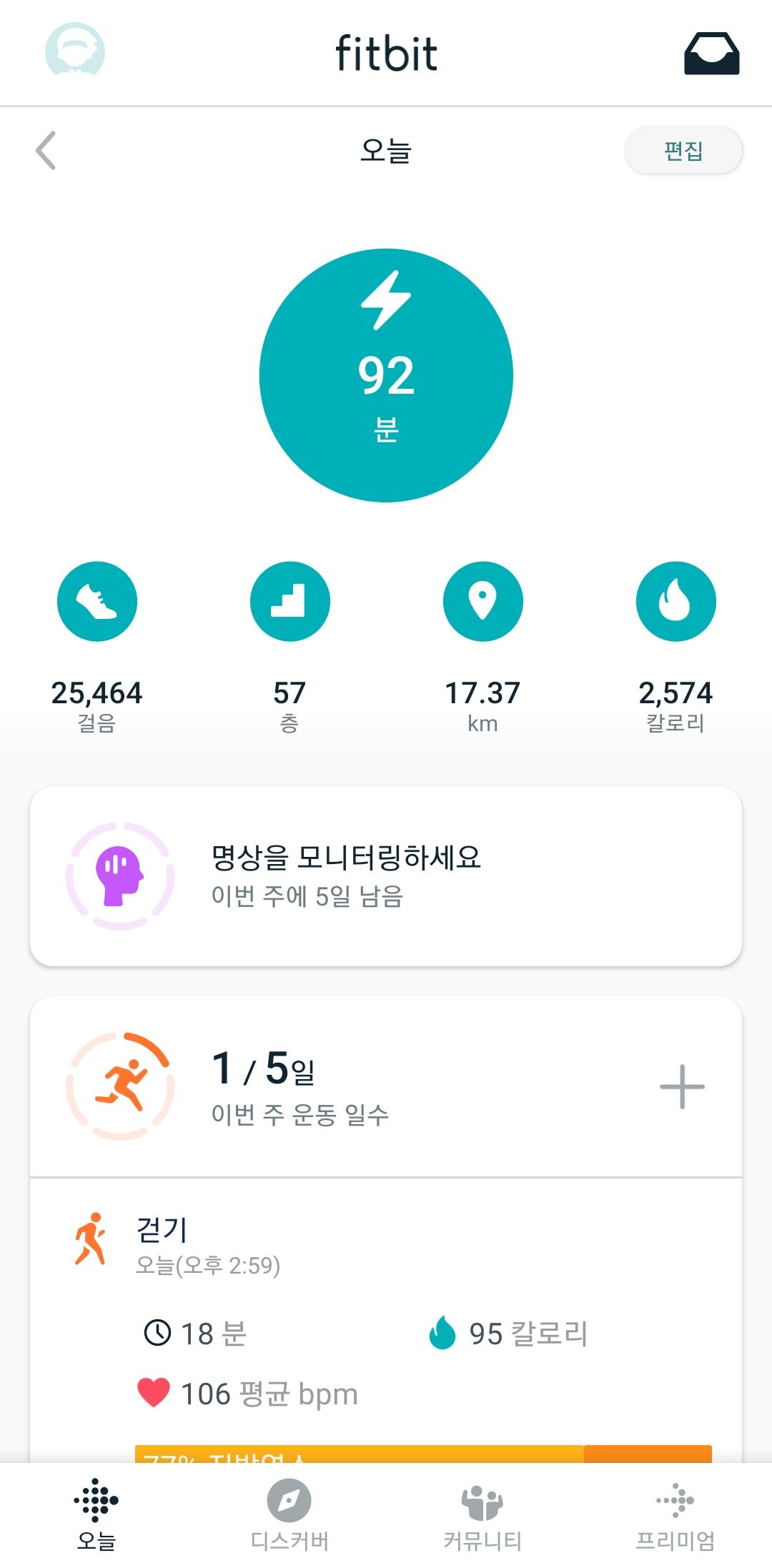Go back with the left arrow
This screenshot has height=1568, width=772.
click(46, 151)
